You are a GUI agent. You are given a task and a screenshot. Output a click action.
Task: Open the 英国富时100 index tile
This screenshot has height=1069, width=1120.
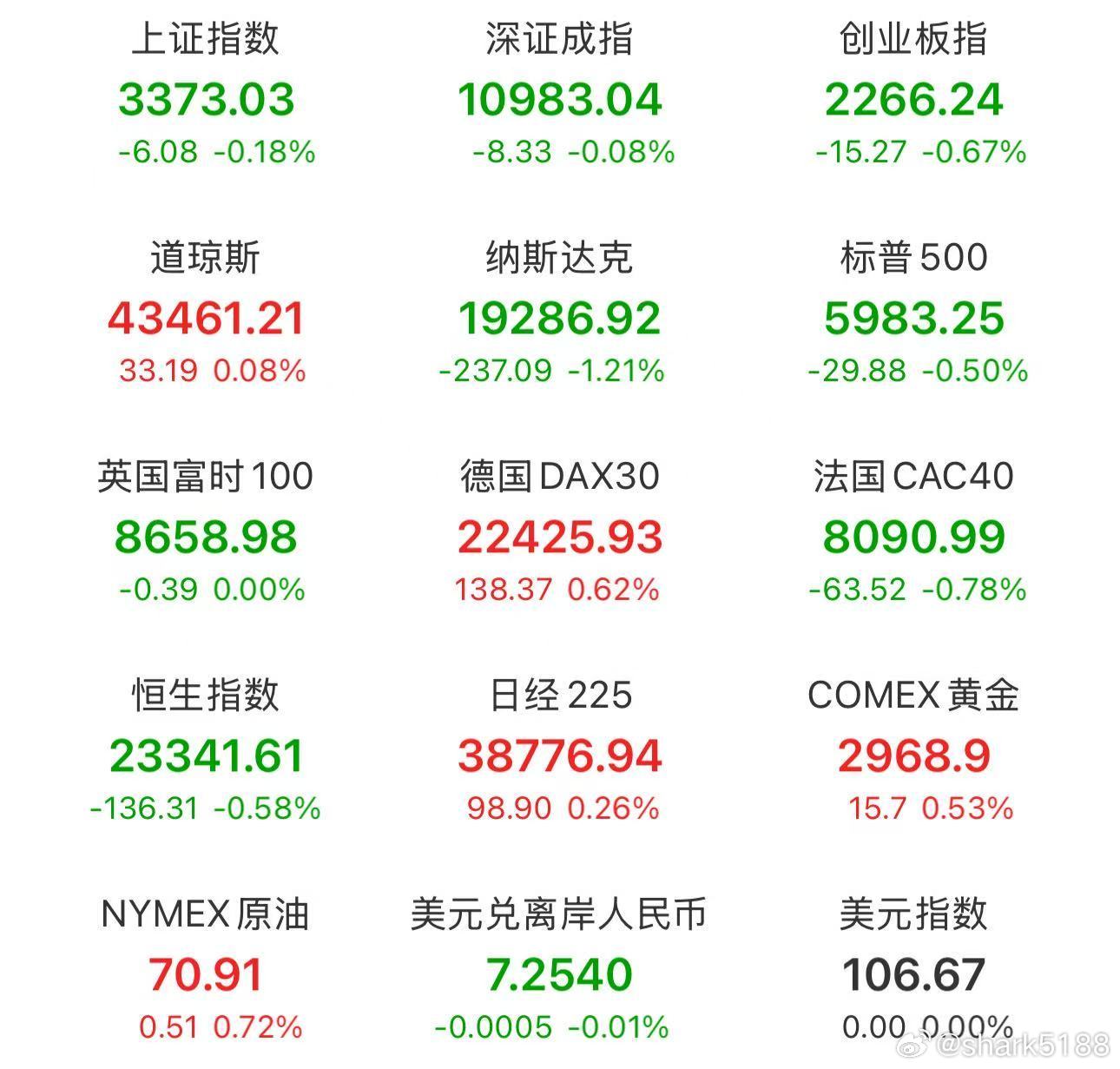click(x=206, y=536)
